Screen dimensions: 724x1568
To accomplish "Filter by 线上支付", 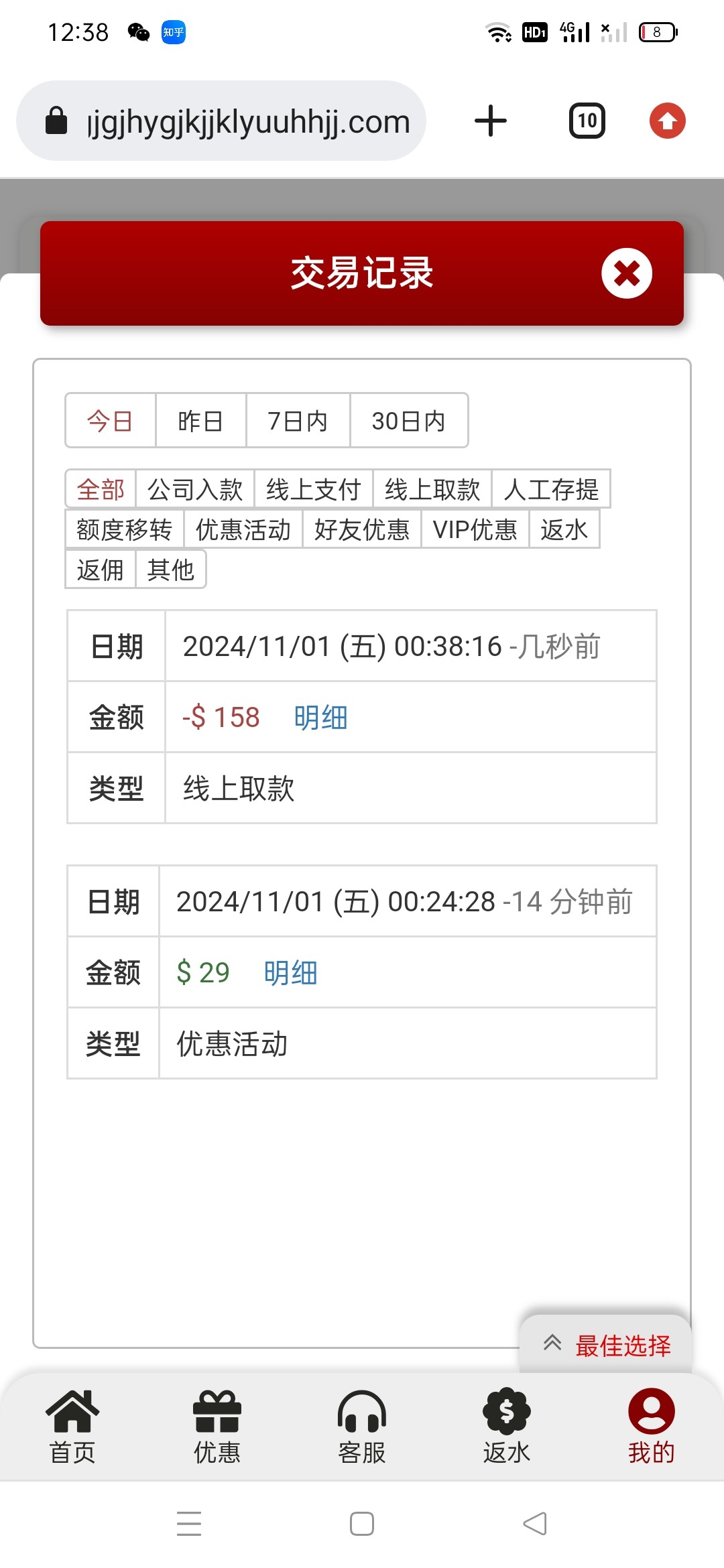I will [x=313, y=489].
